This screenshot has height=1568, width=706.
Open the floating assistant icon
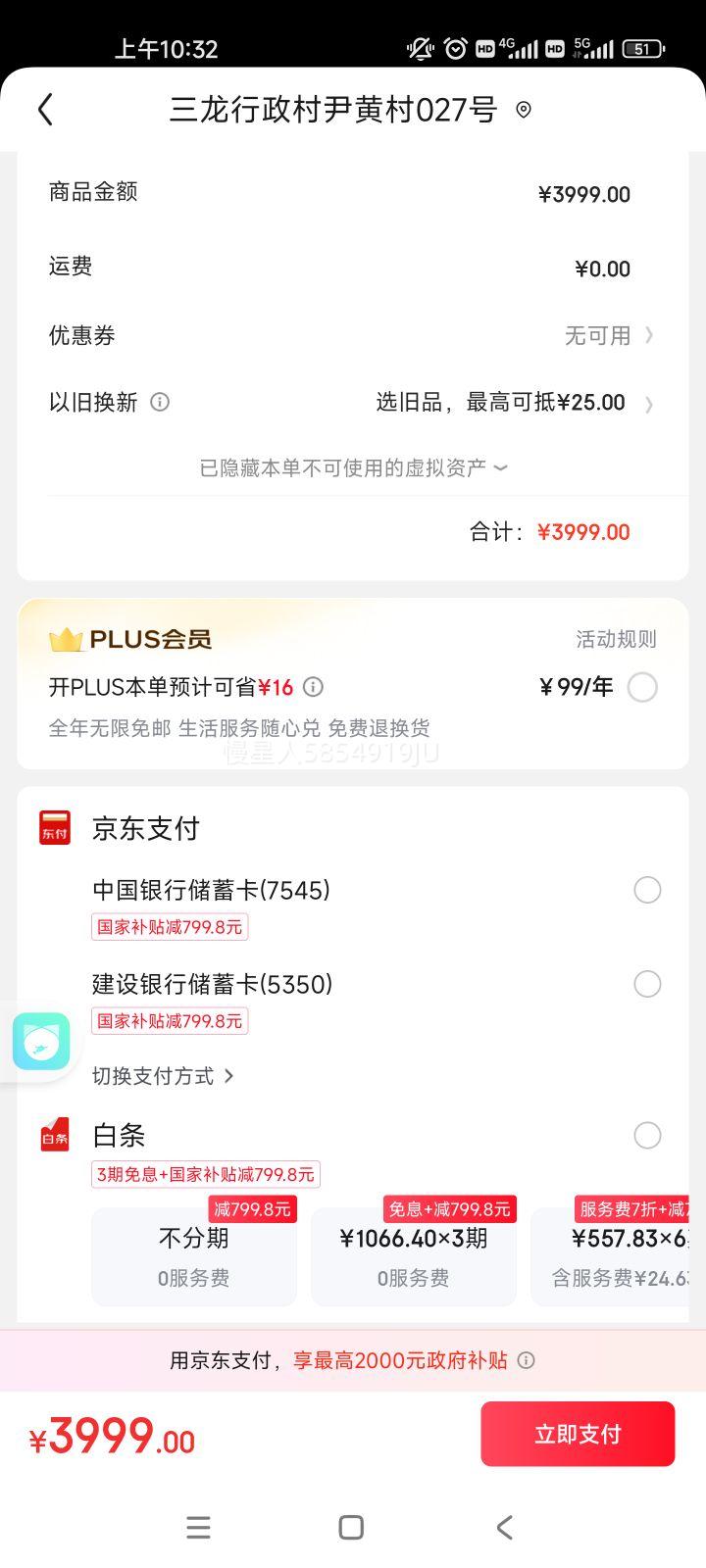(x=41, y=1041)
